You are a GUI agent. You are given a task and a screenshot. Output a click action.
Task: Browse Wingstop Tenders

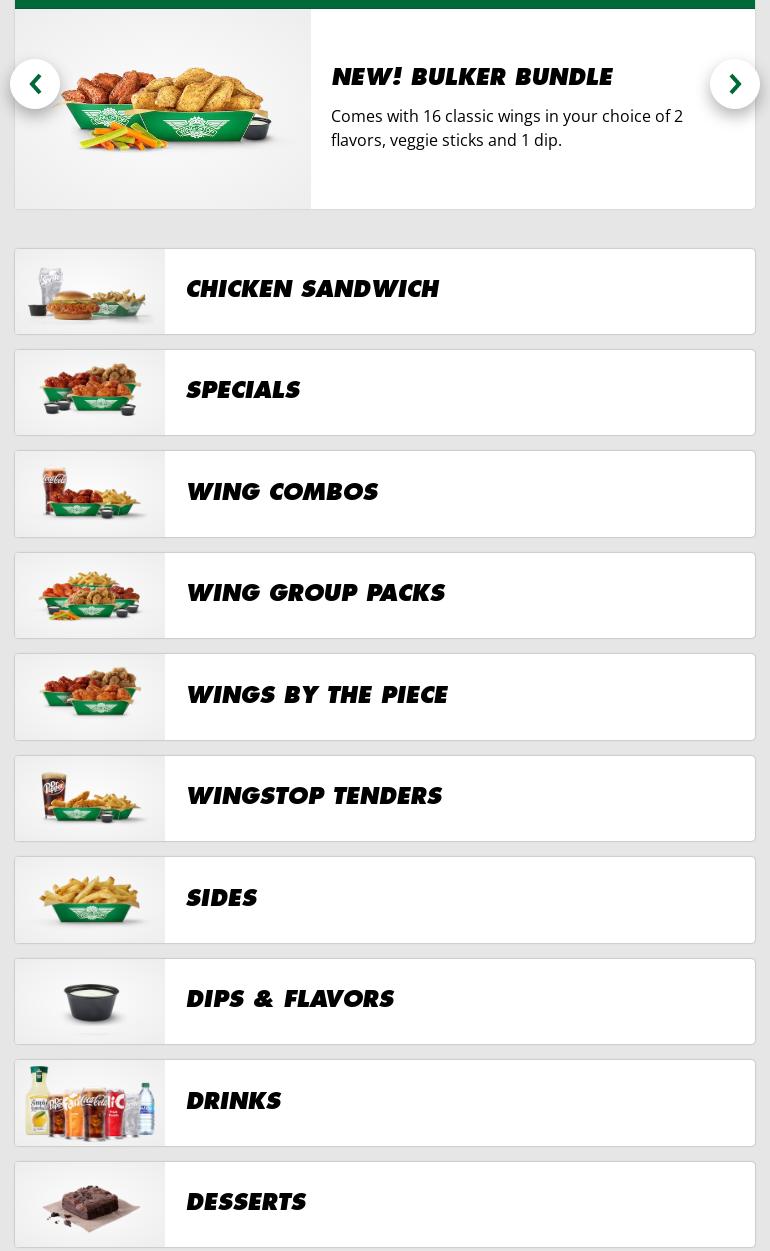pos(385,798)
